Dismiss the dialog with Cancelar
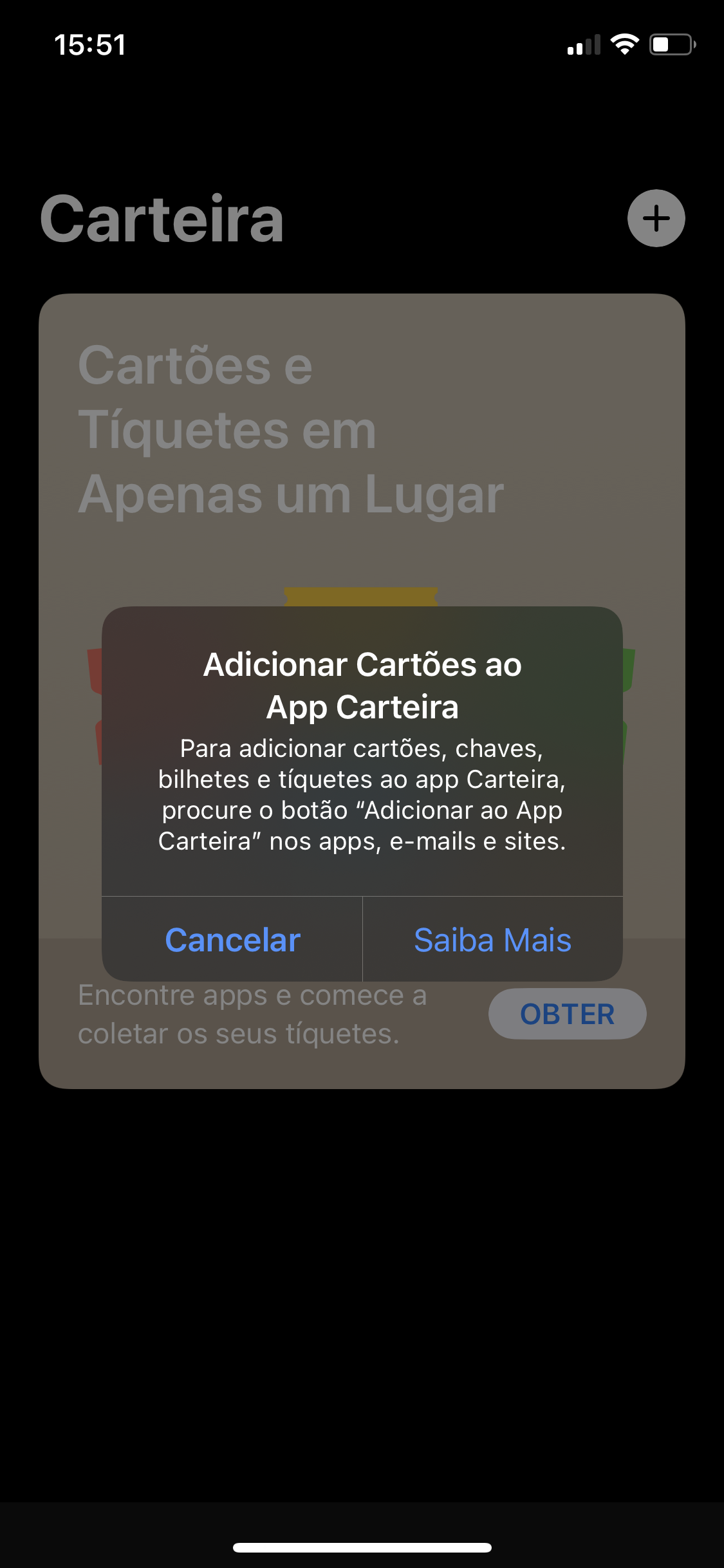724x1568 pixels. [x=232, y=940]
